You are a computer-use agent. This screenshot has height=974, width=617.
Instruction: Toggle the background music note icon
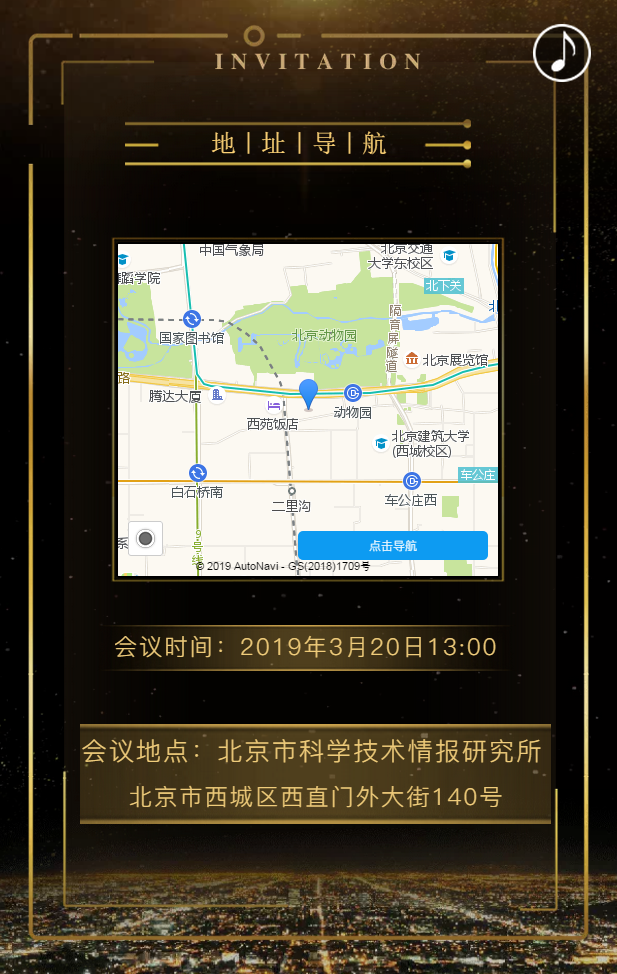click(x=562, y=52)
